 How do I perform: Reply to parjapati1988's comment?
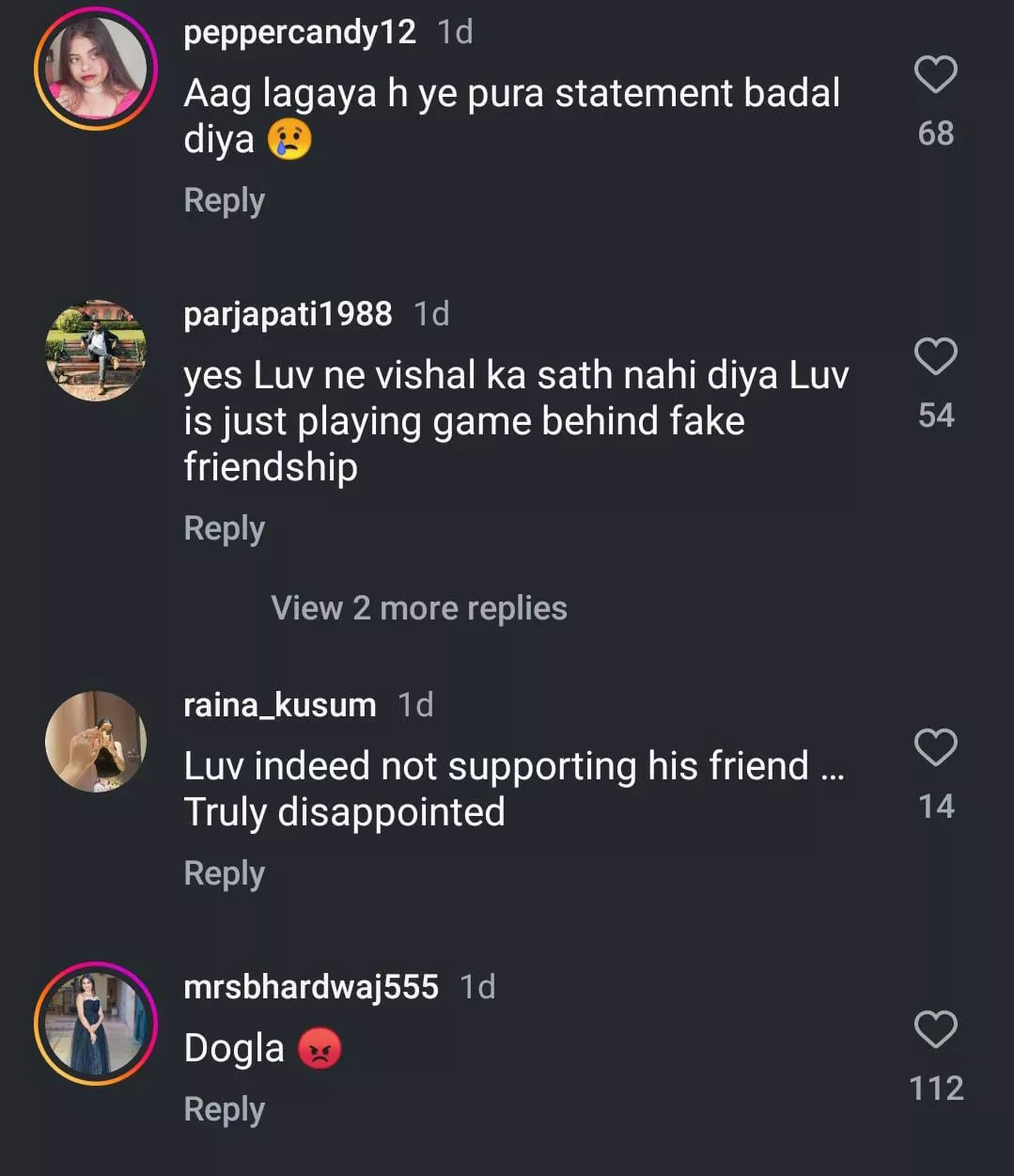[224, 528]
